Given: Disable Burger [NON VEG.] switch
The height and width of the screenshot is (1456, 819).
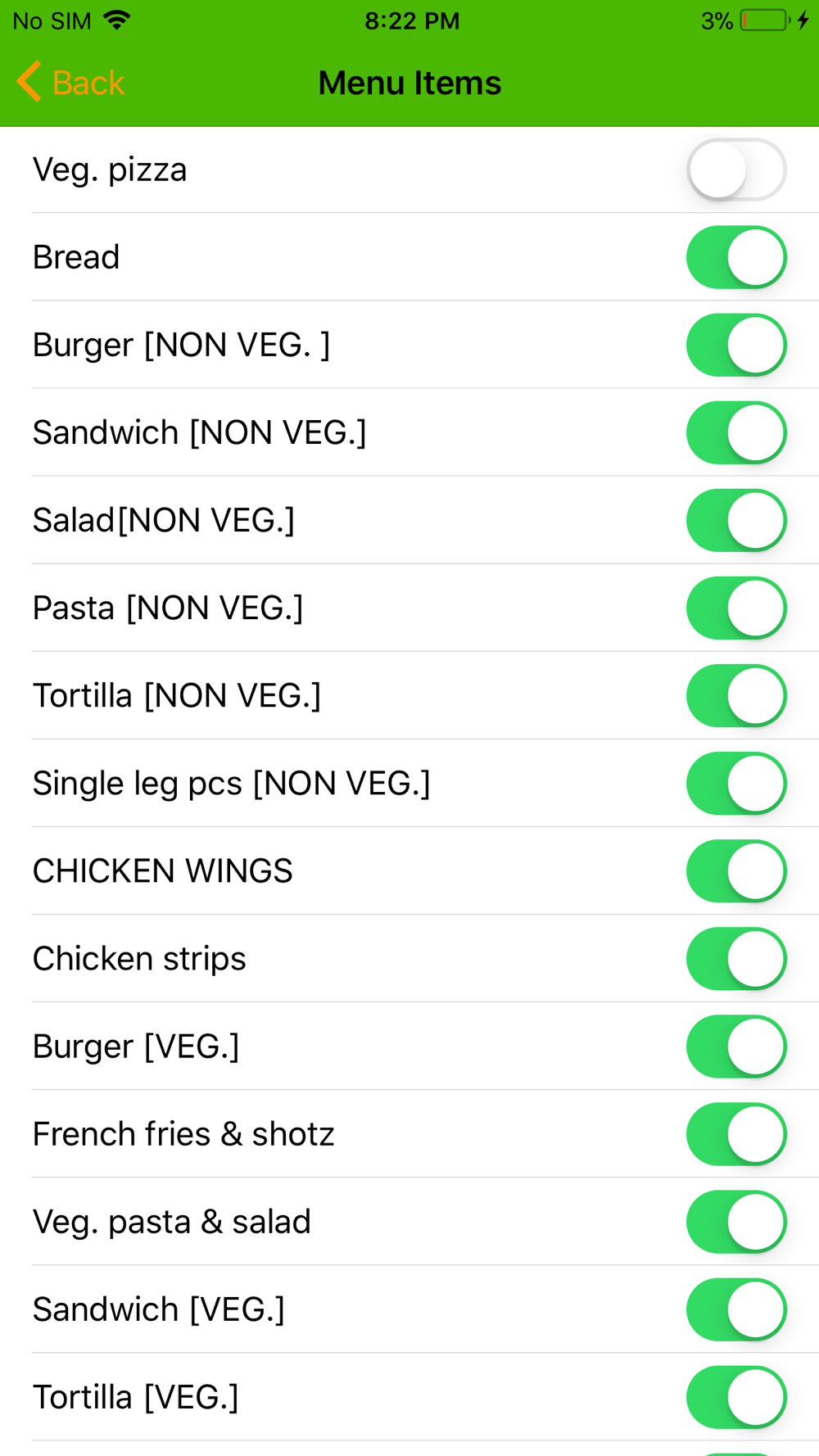Looking at the screenshot, I should 736,345.
